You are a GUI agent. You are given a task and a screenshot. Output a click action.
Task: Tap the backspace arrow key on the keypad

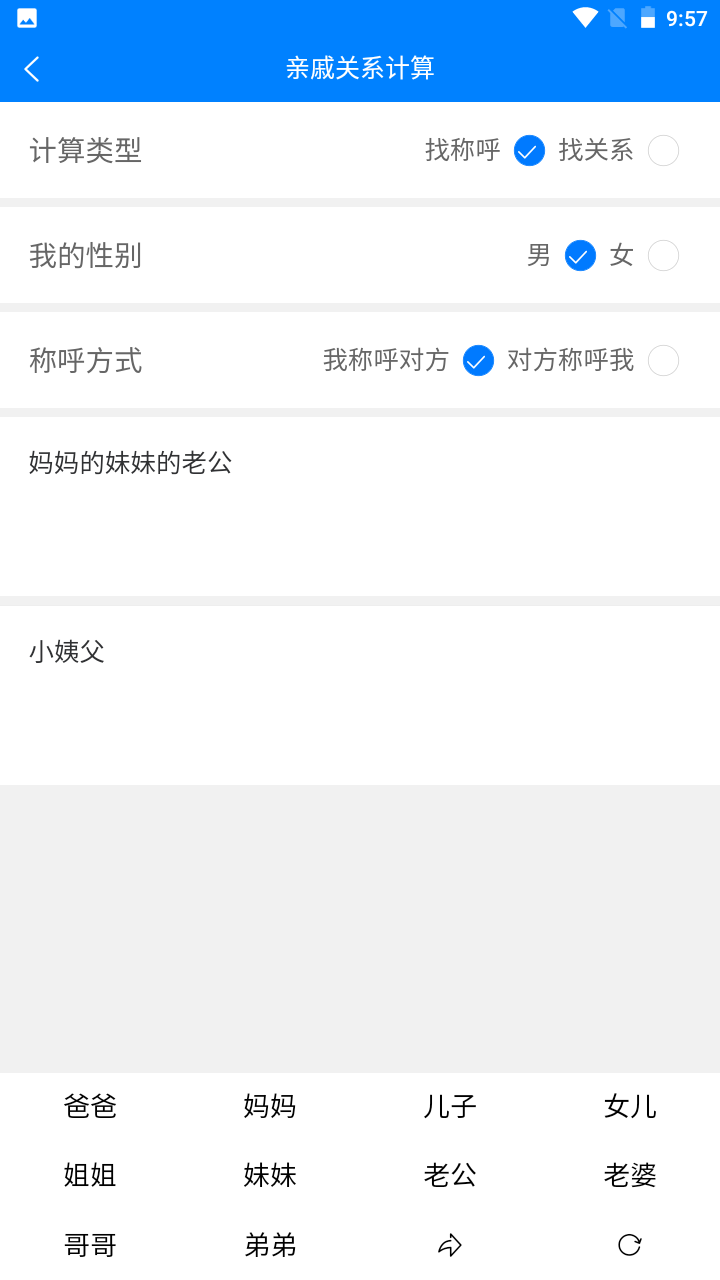coord(450,1244)
